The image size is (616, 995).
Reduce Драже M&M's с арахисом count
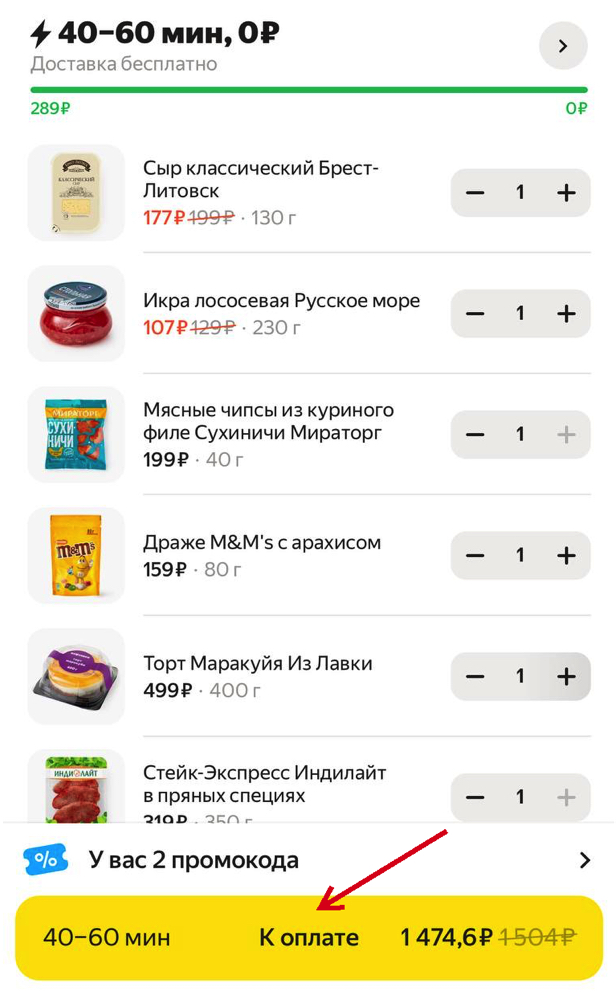tap(475, 555)
